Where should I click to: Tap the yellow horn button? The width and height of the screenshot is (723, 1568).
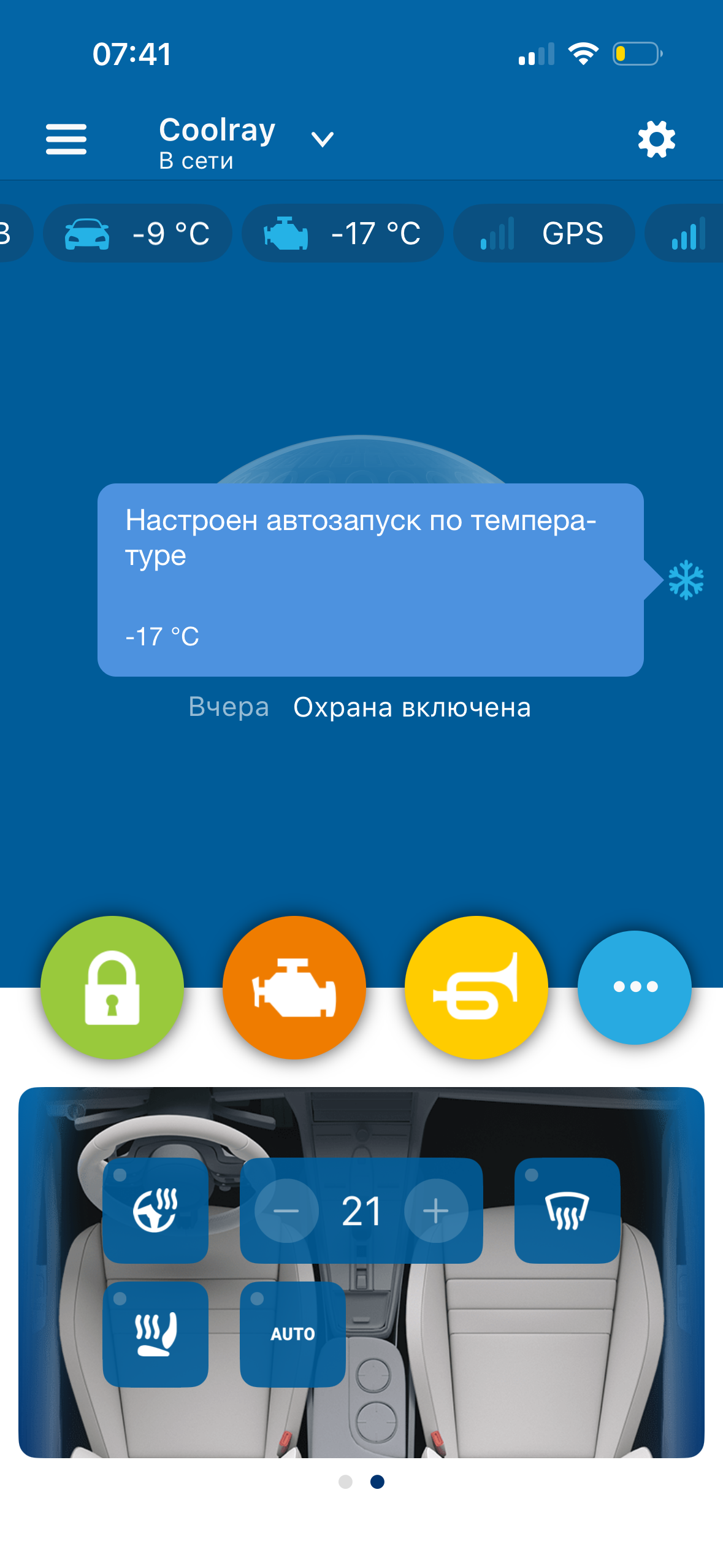click(x=476, y=988)
